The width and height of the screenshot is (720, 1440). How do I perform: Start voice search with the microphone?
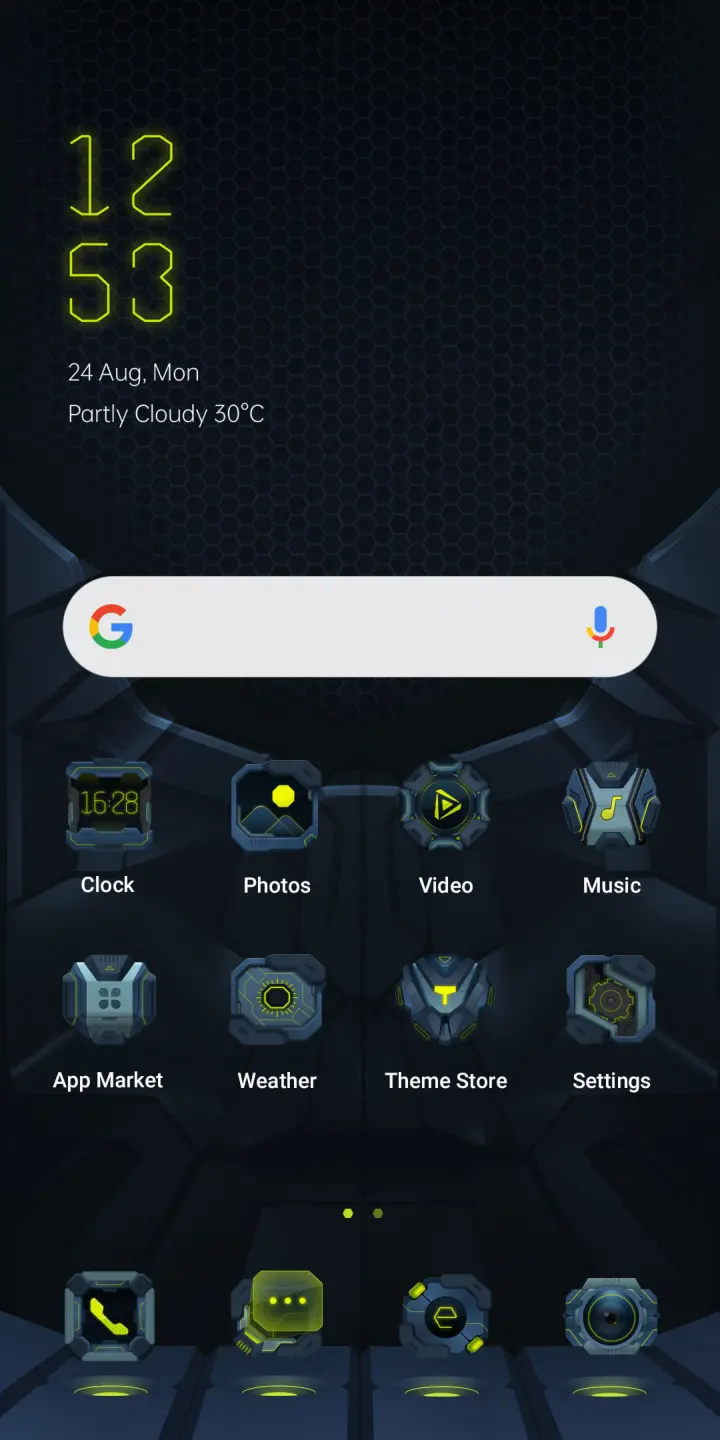tap(600, 627)
